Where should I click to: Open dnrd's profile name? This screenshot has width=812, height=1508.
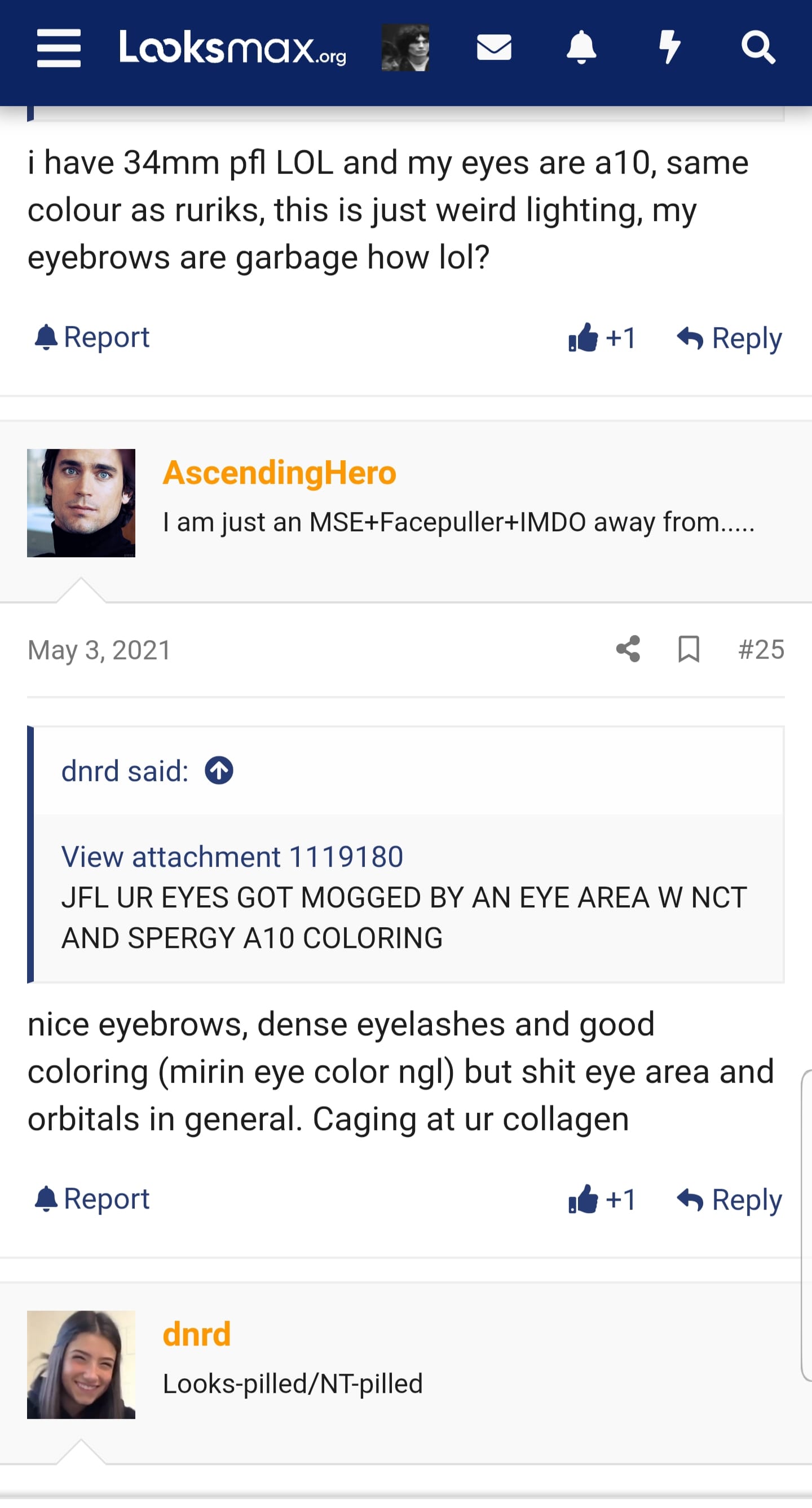197,1334
